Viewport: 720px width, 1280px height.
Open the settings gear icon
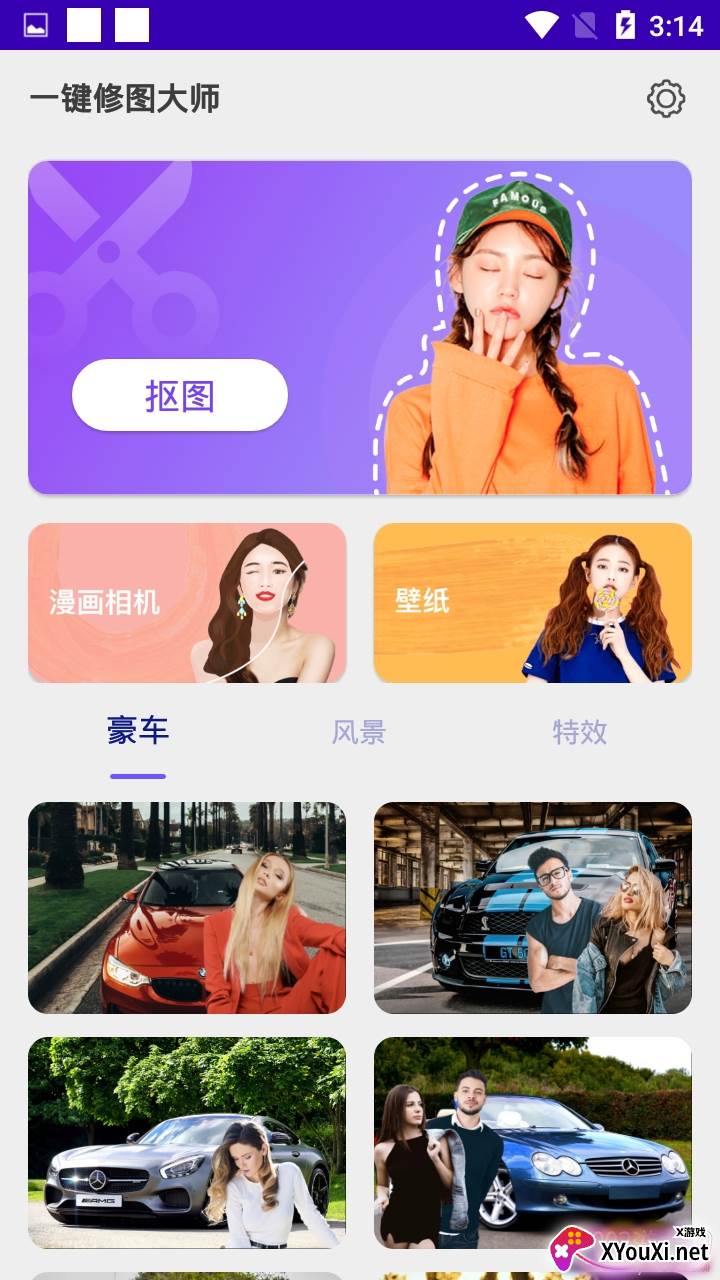tap(666, 99)
